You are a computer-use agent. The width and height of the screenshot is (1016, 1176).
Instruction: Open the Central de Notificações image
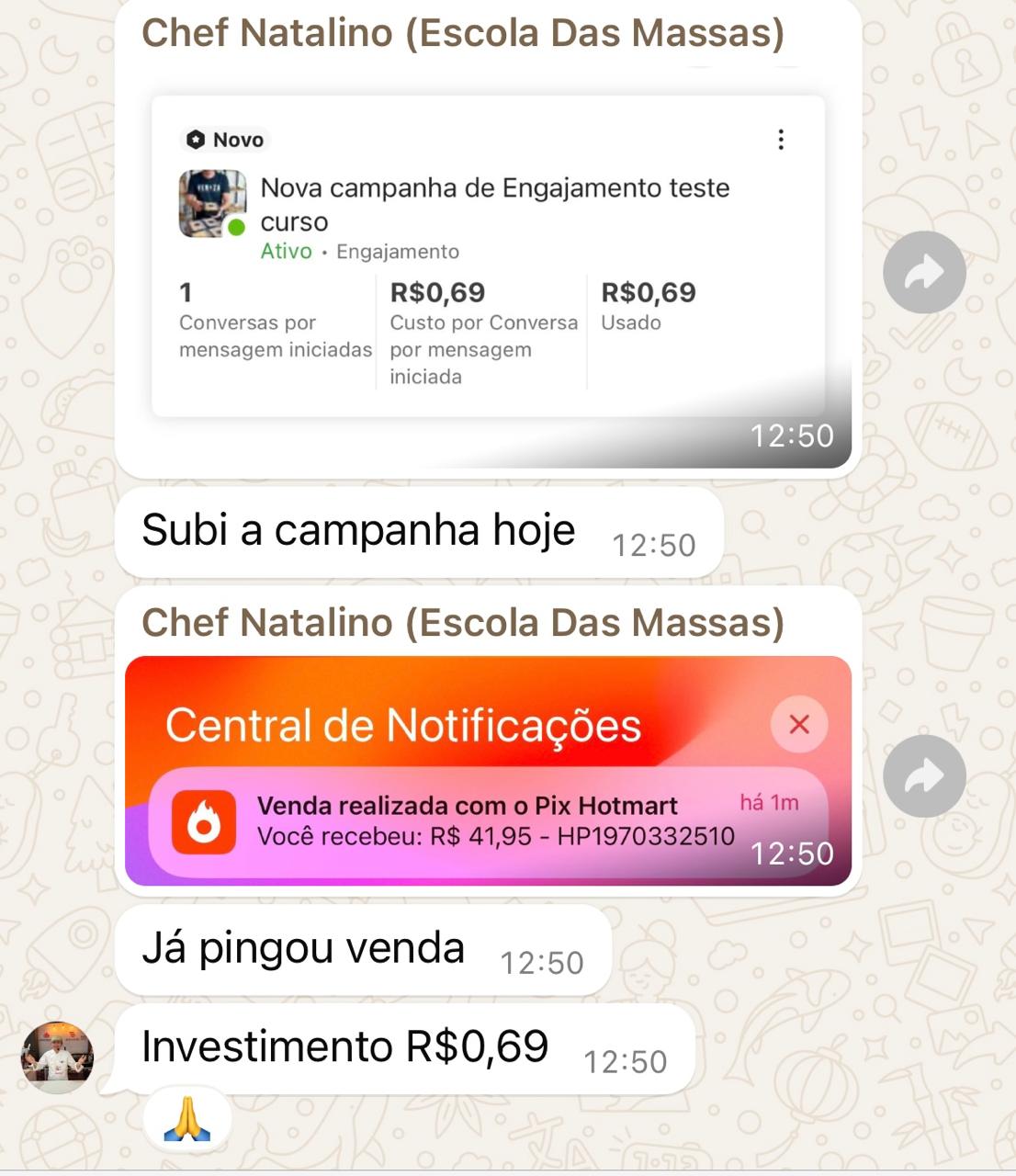coord(487,770)
